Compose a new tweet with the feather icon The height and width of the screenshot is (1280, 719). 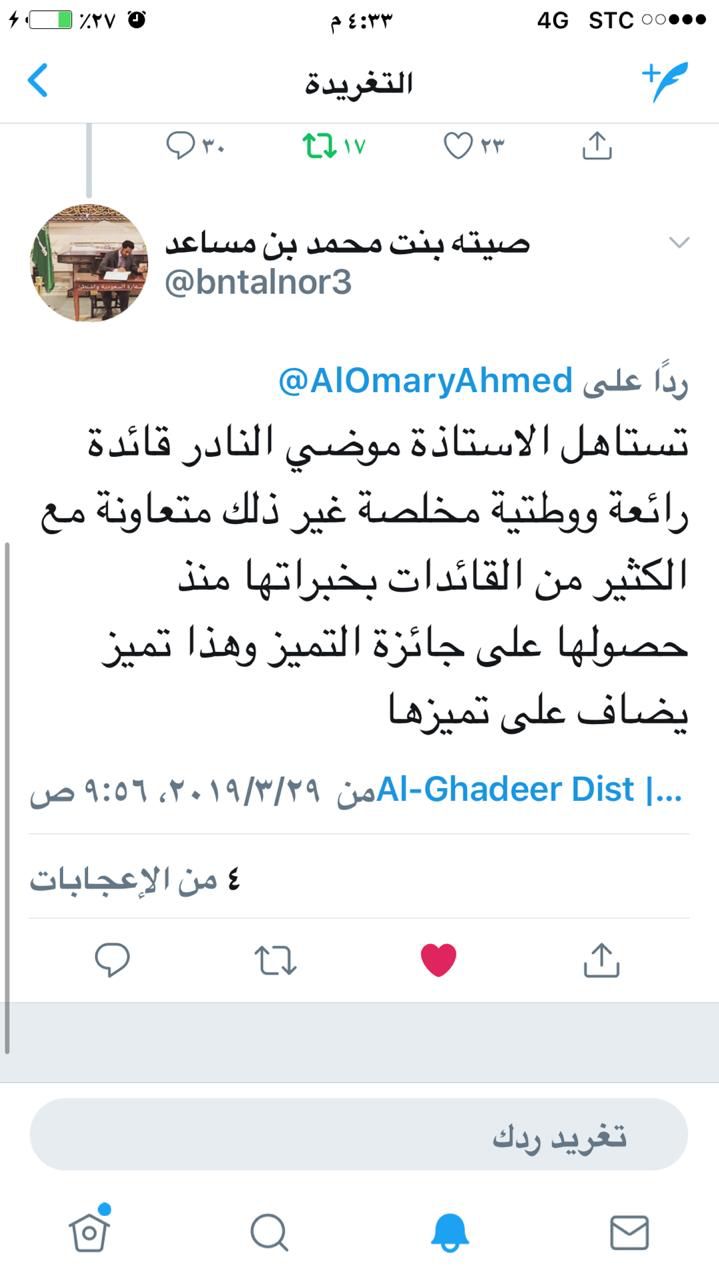(x=665, y=81)
